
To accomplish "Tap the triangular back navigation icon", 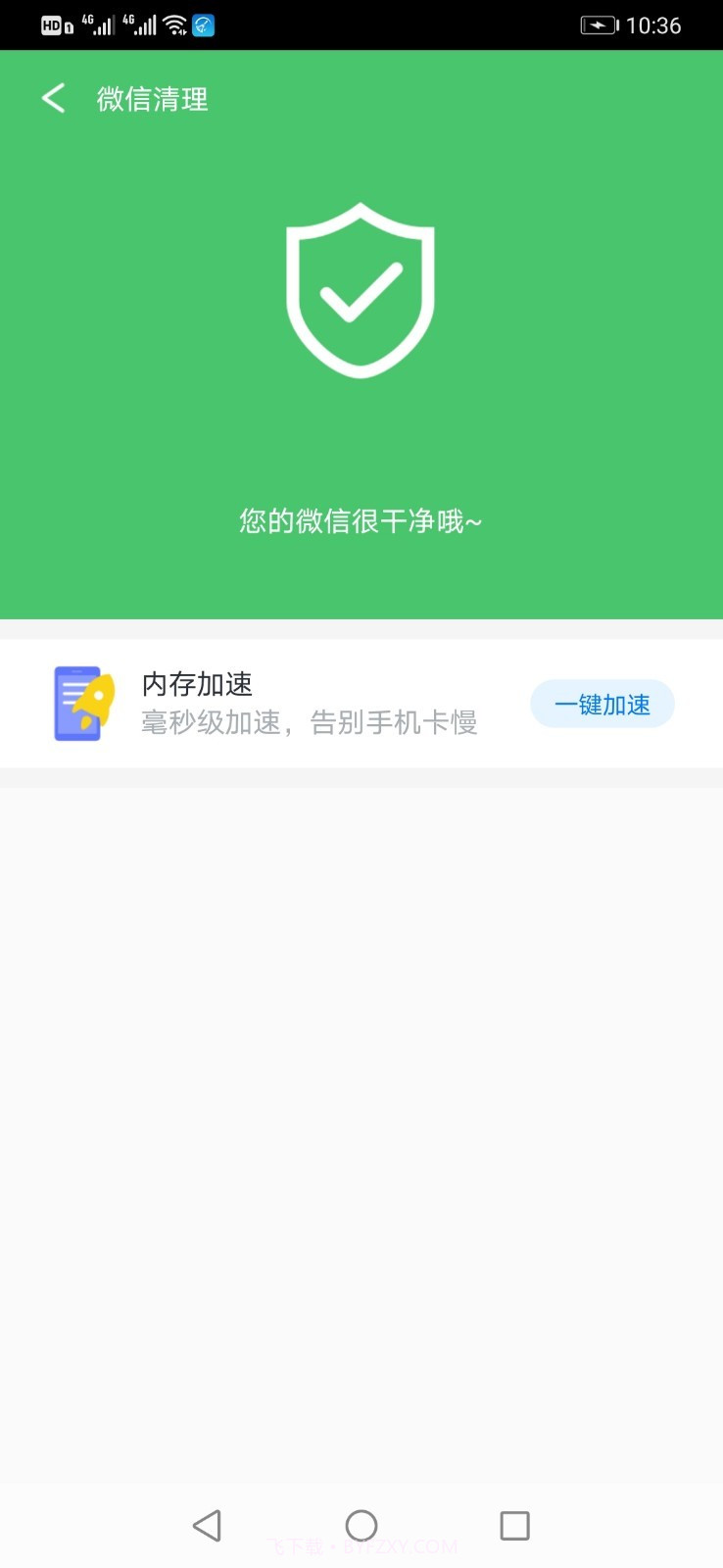I will [208, 1525].
